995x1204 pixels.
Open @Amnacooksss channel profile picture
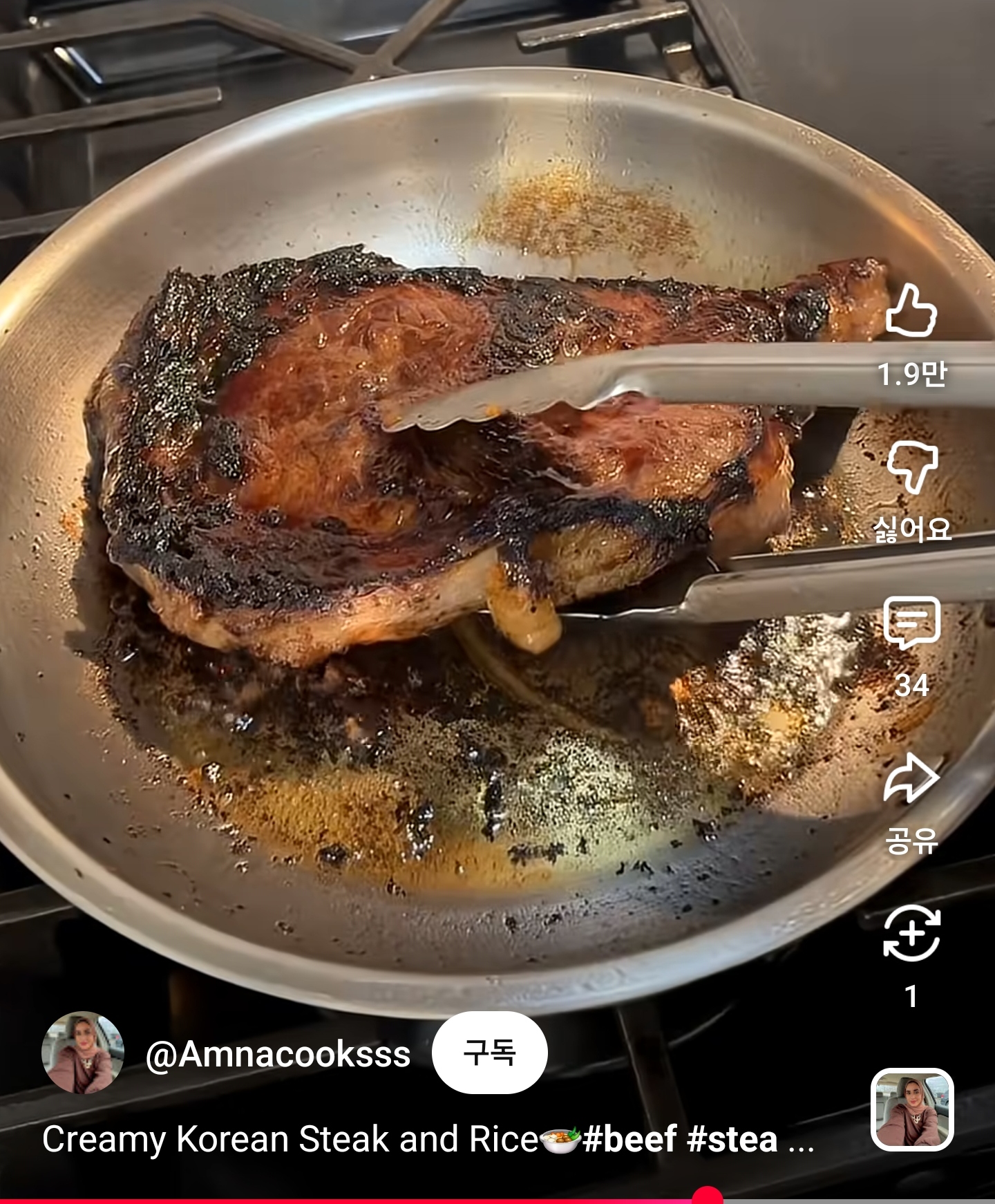pos(83,1053)
